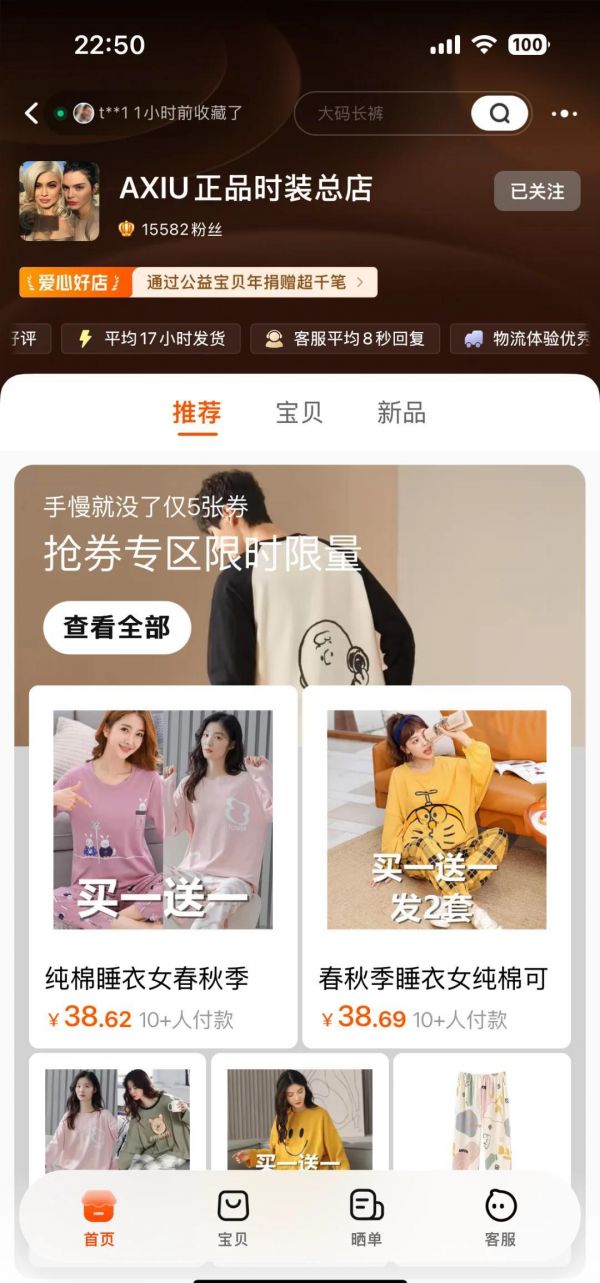Image resolution: width=600 pixels, height=1283 pixels.
Task: Go to the 晒单 bottom tab
Action: point(366,1218)
